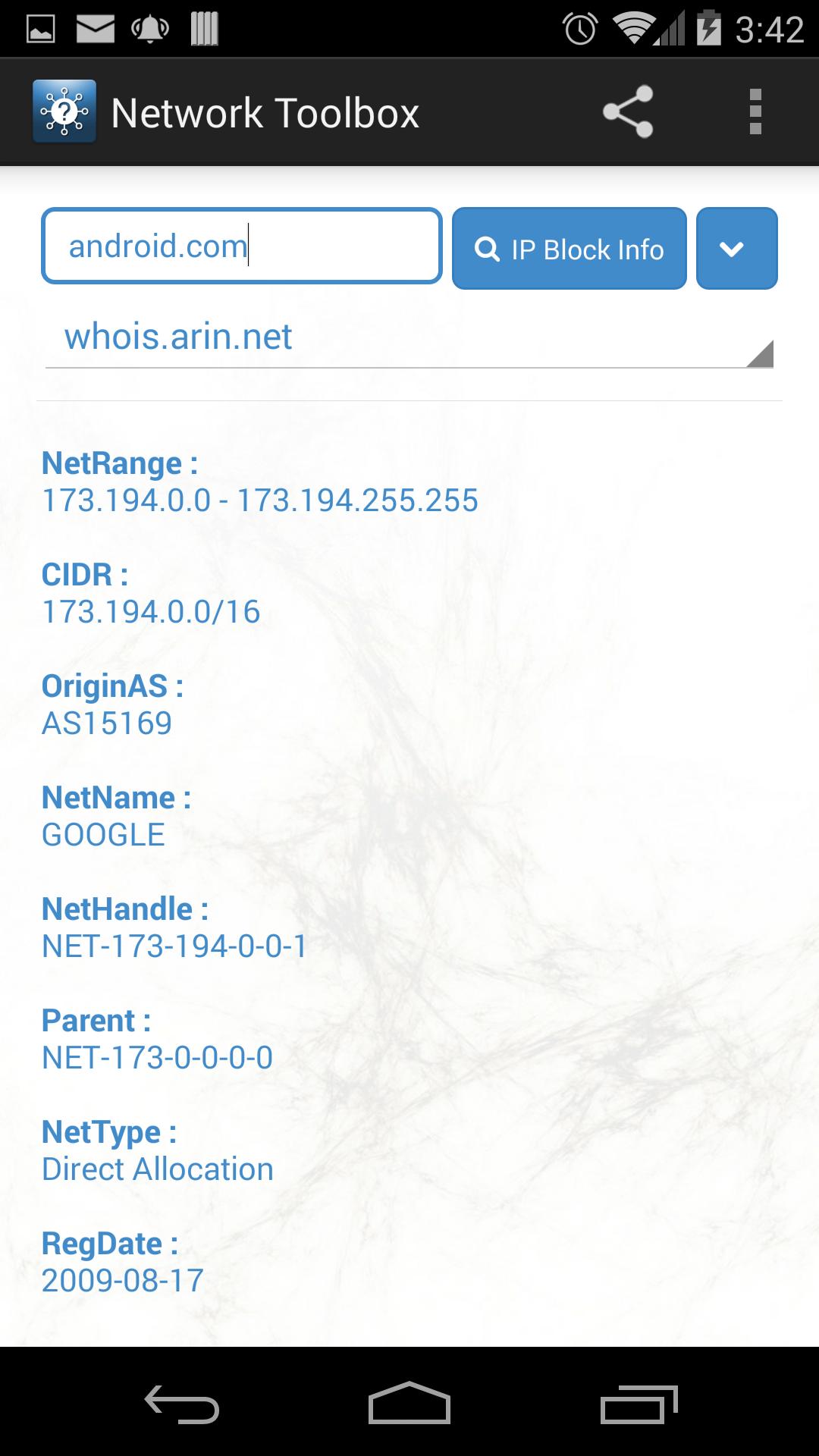Tap the OriginAS value AS15169
The image size is (819, 1456).
[107, 723]
